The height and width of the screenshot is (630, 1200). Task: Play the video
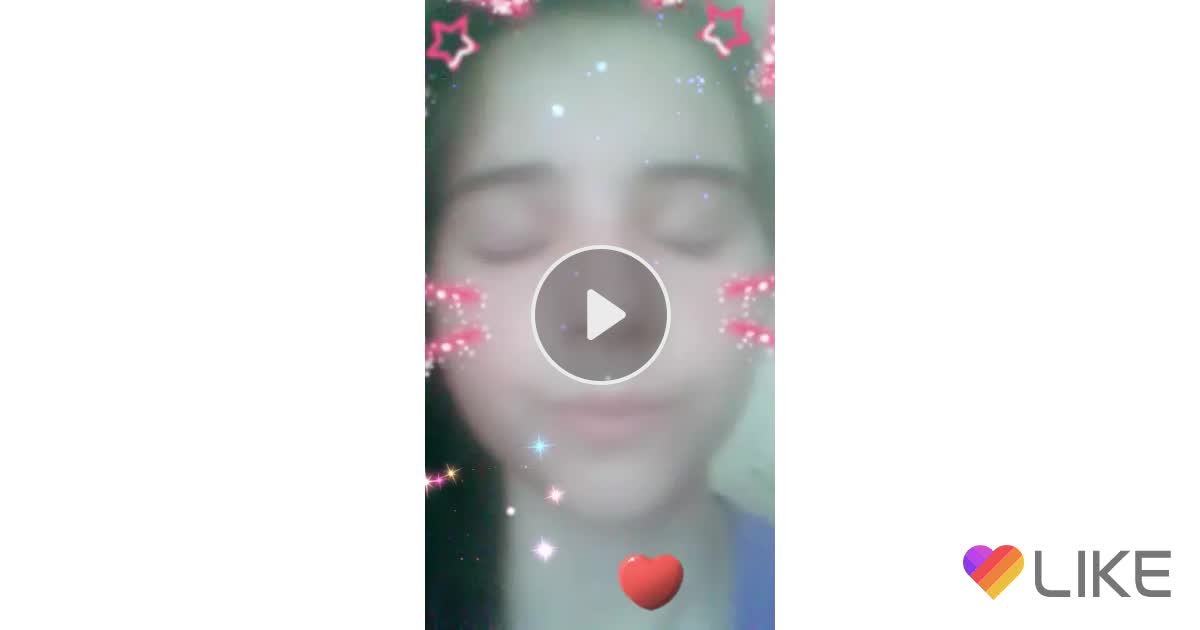coord(600,315)
